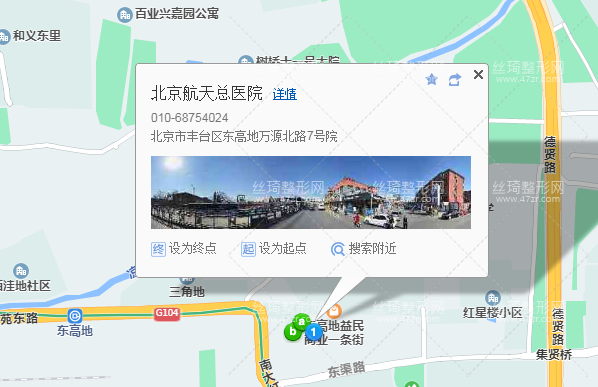This screenshot has height=387, width=598.
Task: Open the 详情 details link
Action: pyautogui.click(x=285, y=94)
